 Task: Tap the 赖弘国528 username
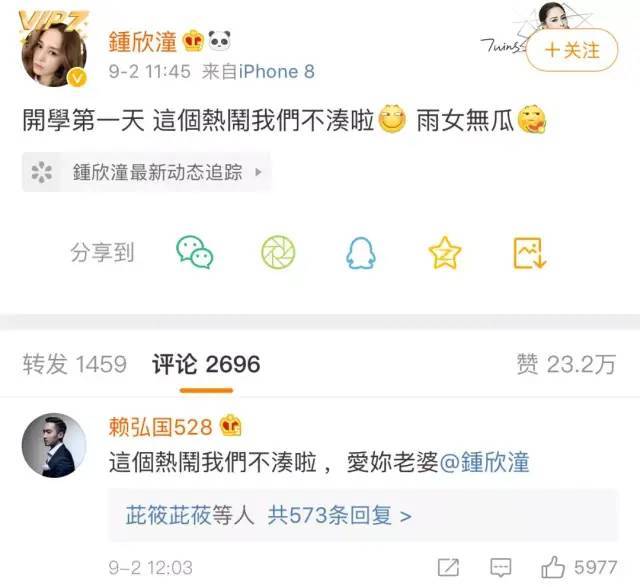coord(160,427)
